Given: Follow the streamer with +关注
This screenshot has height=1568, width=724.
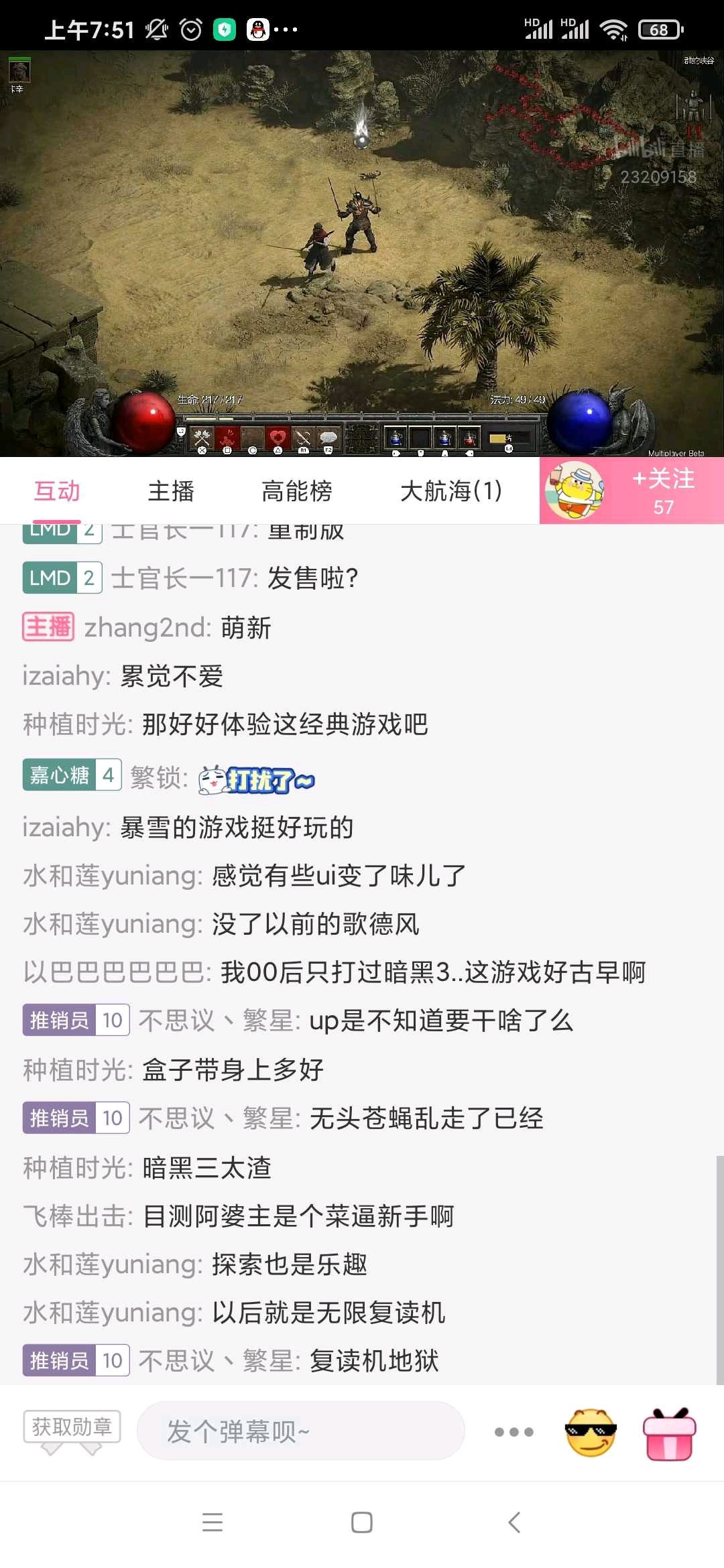Looking at the screenshot, I should [664, 491].
